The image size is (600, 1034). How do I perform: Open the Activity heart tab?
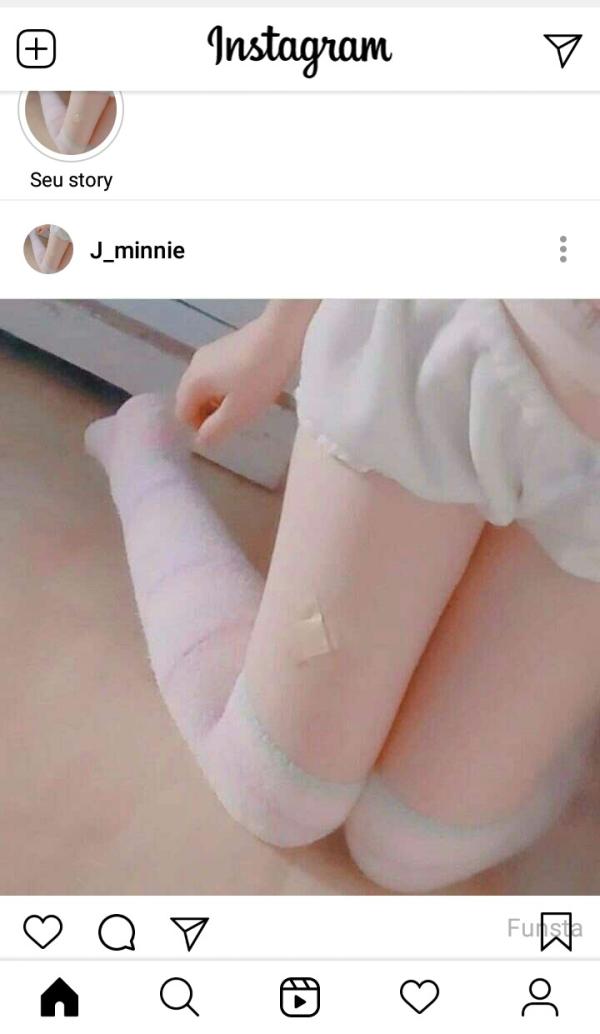(x=419, y=997)
